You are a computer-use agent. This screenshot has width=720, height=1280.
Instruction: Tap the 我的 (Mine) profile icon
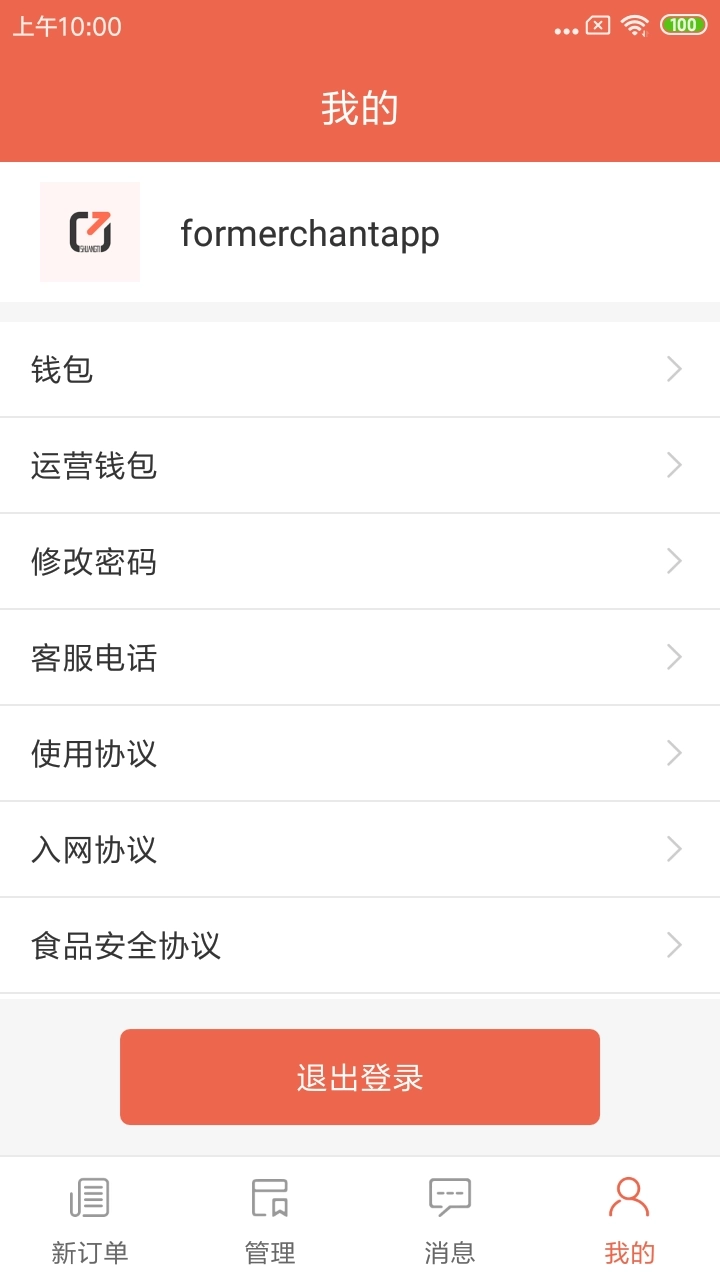click(x=628, y=1197)
